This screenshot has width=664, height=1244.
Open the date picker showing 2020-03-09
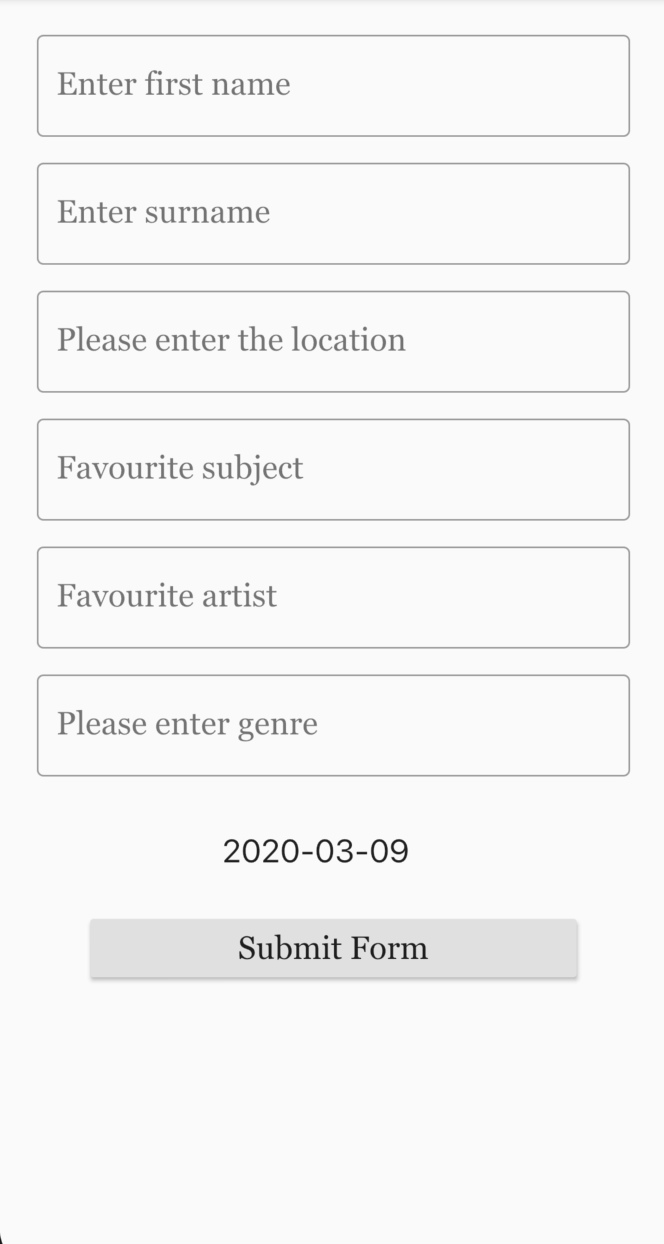pyautogui.click(x=316, y=852)
